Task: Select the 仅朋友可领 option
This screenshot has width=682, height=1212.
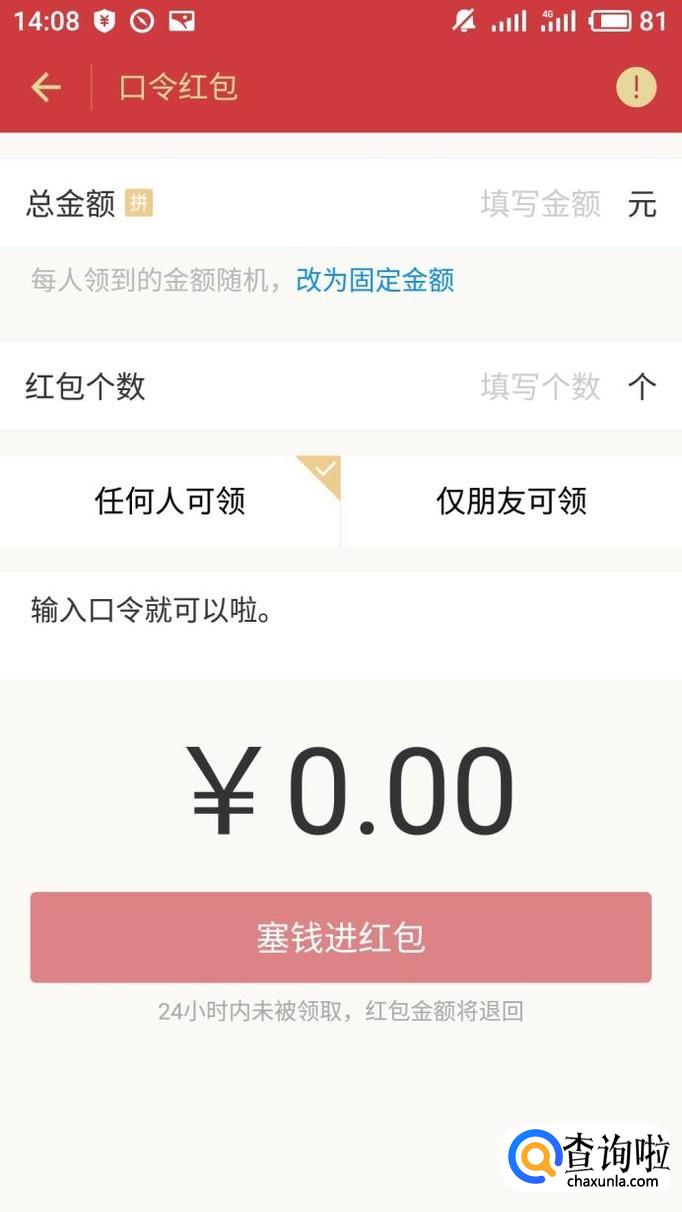Action: click(x=511, y=501)
